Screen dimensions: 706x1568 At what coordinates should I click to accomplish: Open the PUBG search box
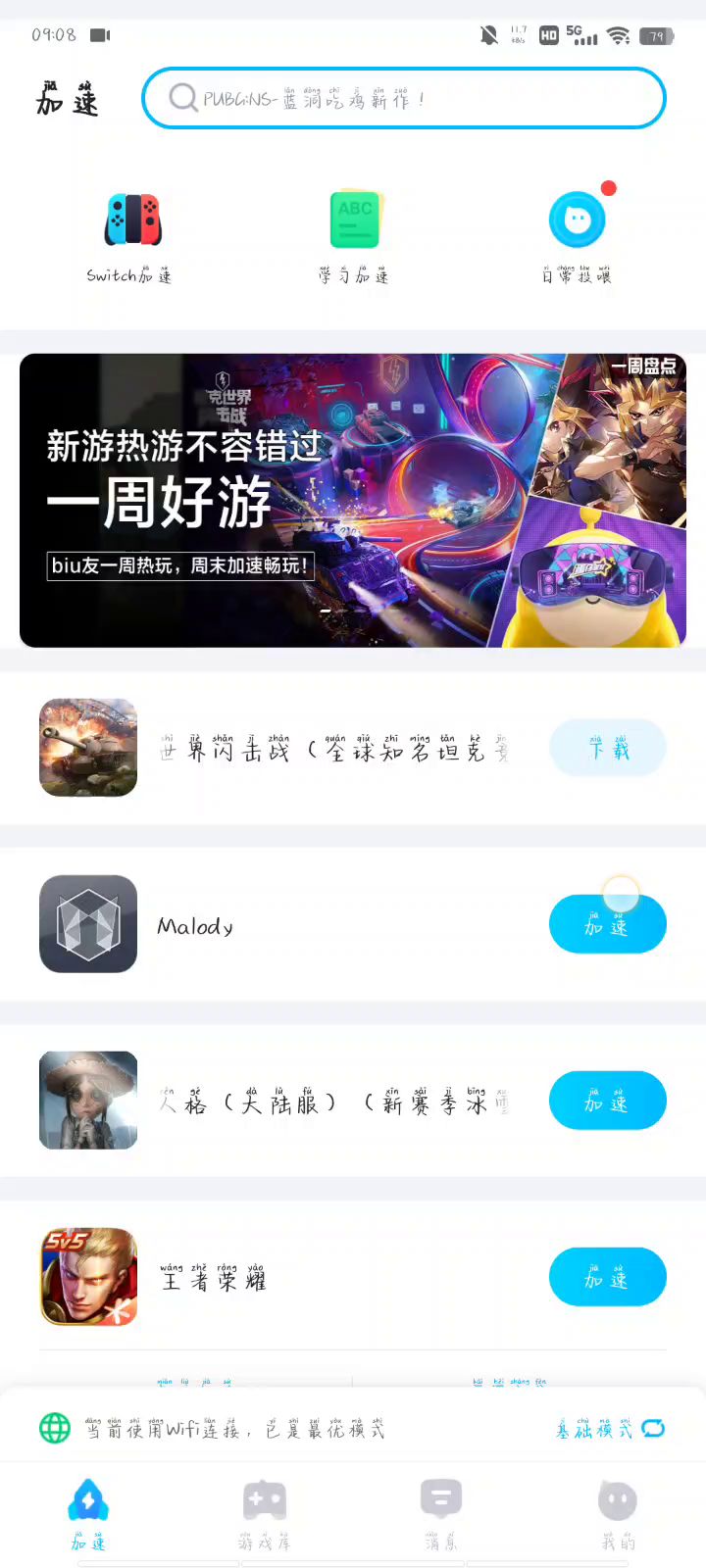[x=403, y=98]
